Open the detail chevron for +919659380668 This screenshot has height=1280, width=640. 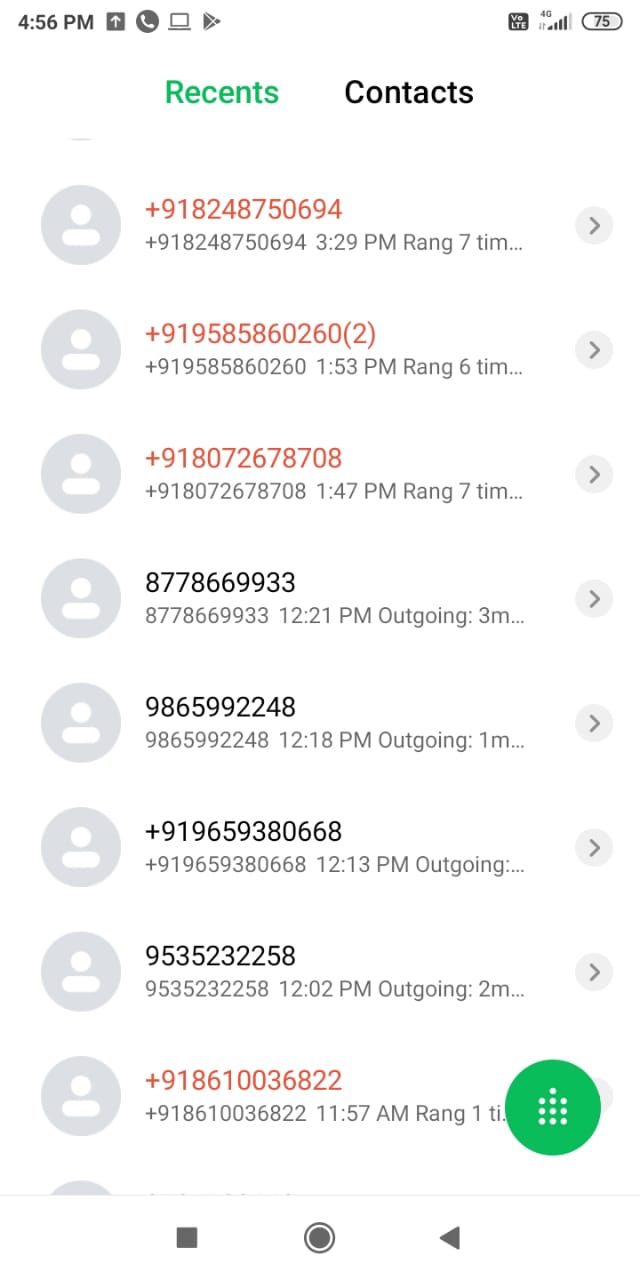tap(594, 848)
